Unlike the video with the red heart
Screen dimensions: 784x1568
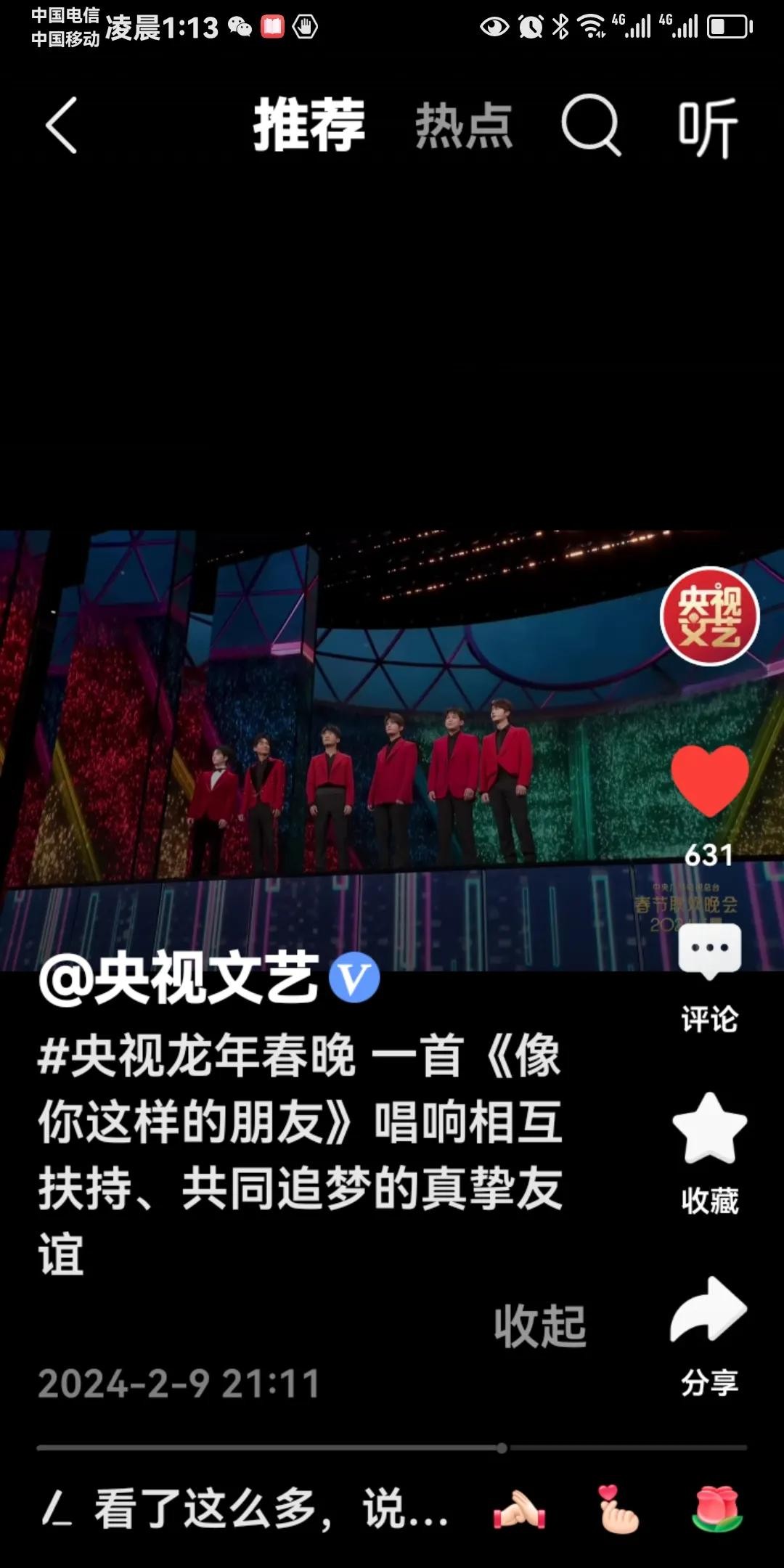click(709, 780)
